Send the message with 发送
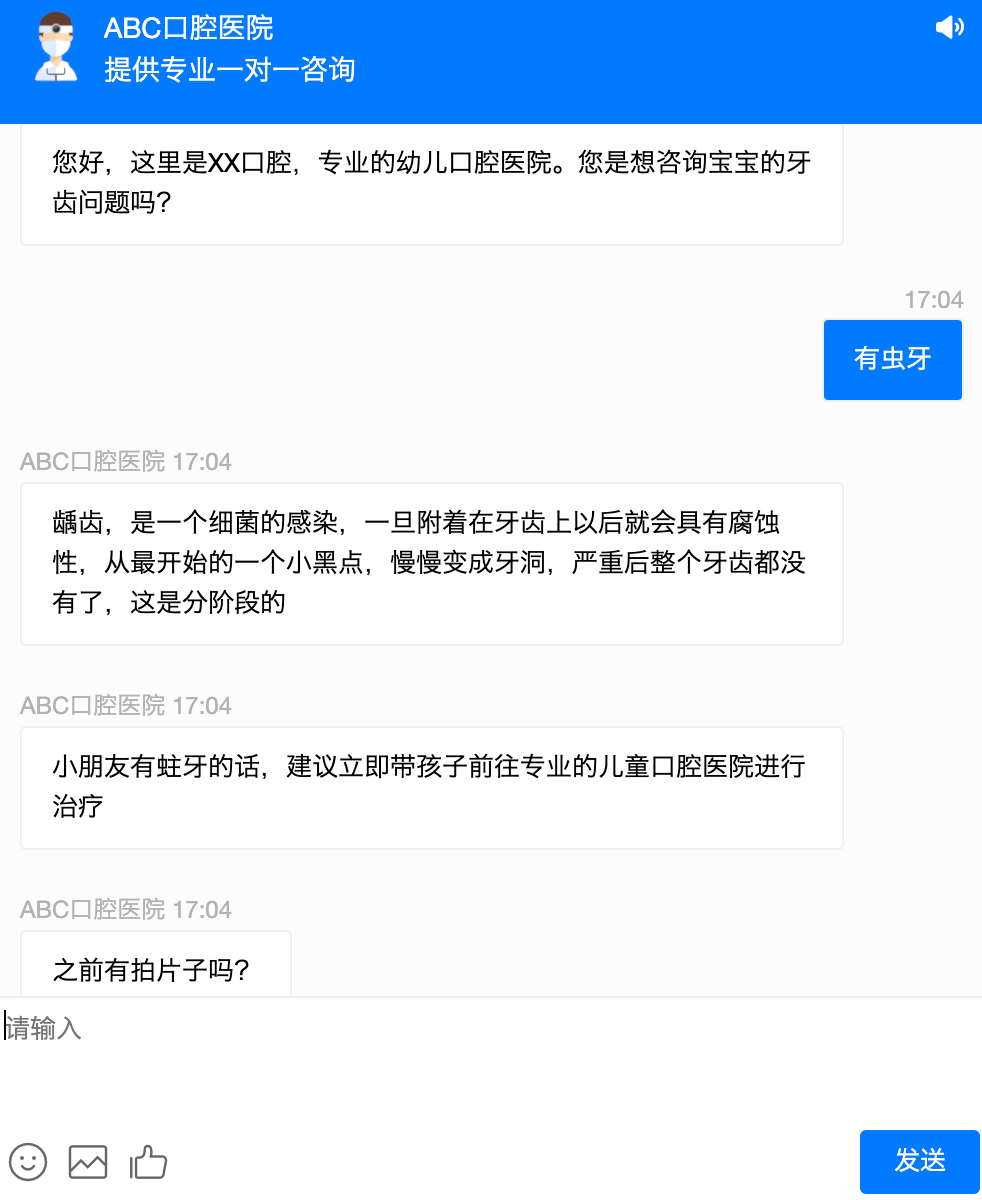Image resolution: width=982 pixels, height=1200 pixels. click(x=919, y=1161)
